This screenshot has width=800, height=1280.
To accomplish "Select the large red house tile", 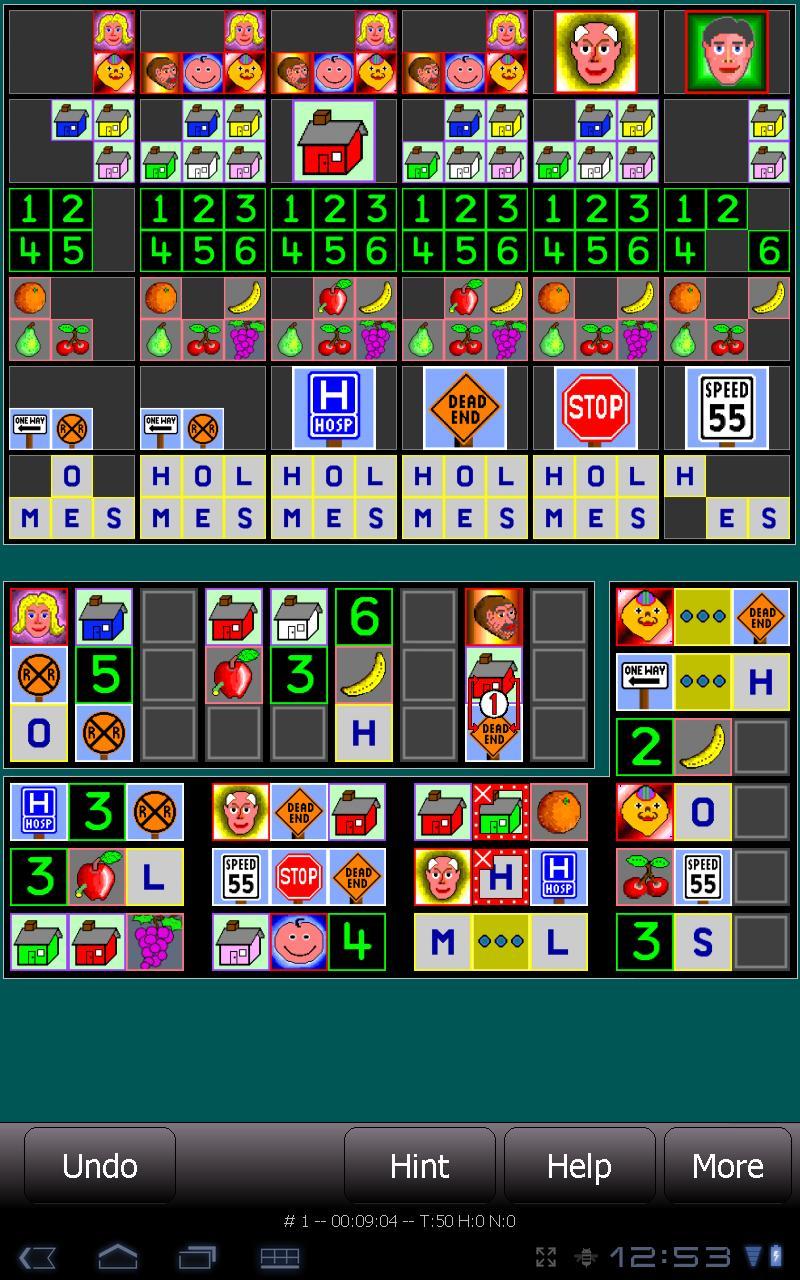I will (334, 141).
